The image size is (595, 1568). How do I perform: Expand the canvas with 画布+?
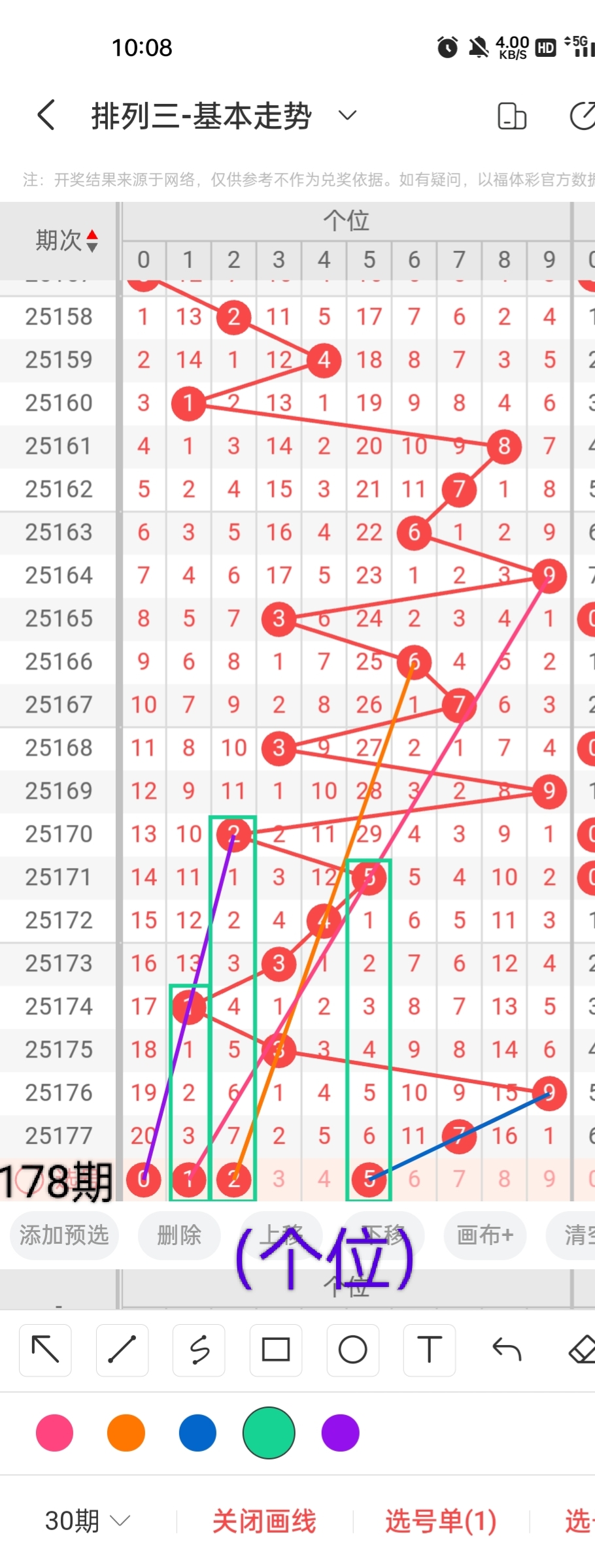coord(484,1235)
